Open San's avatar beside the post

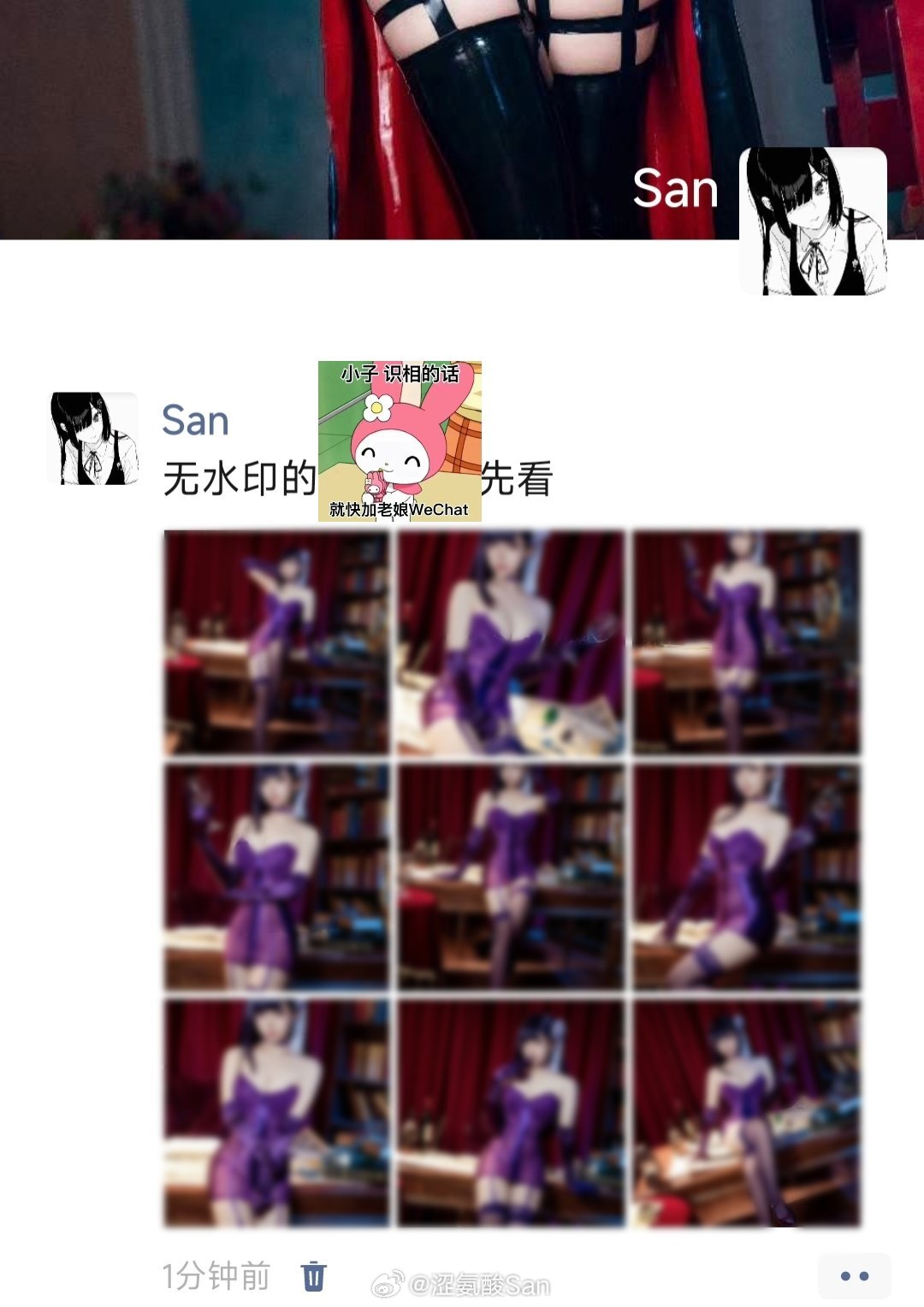(x=94, y=439)
